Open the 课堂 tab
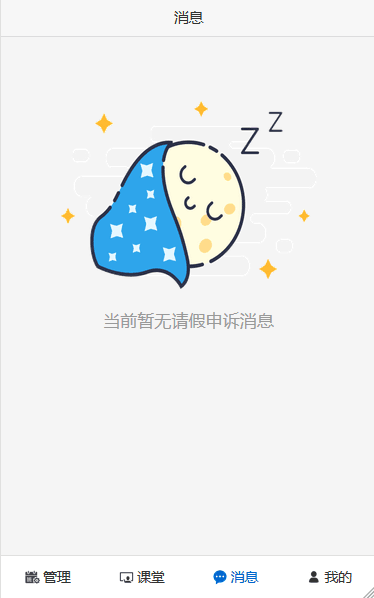Screen dimensions: 374x598 point(142,577)
